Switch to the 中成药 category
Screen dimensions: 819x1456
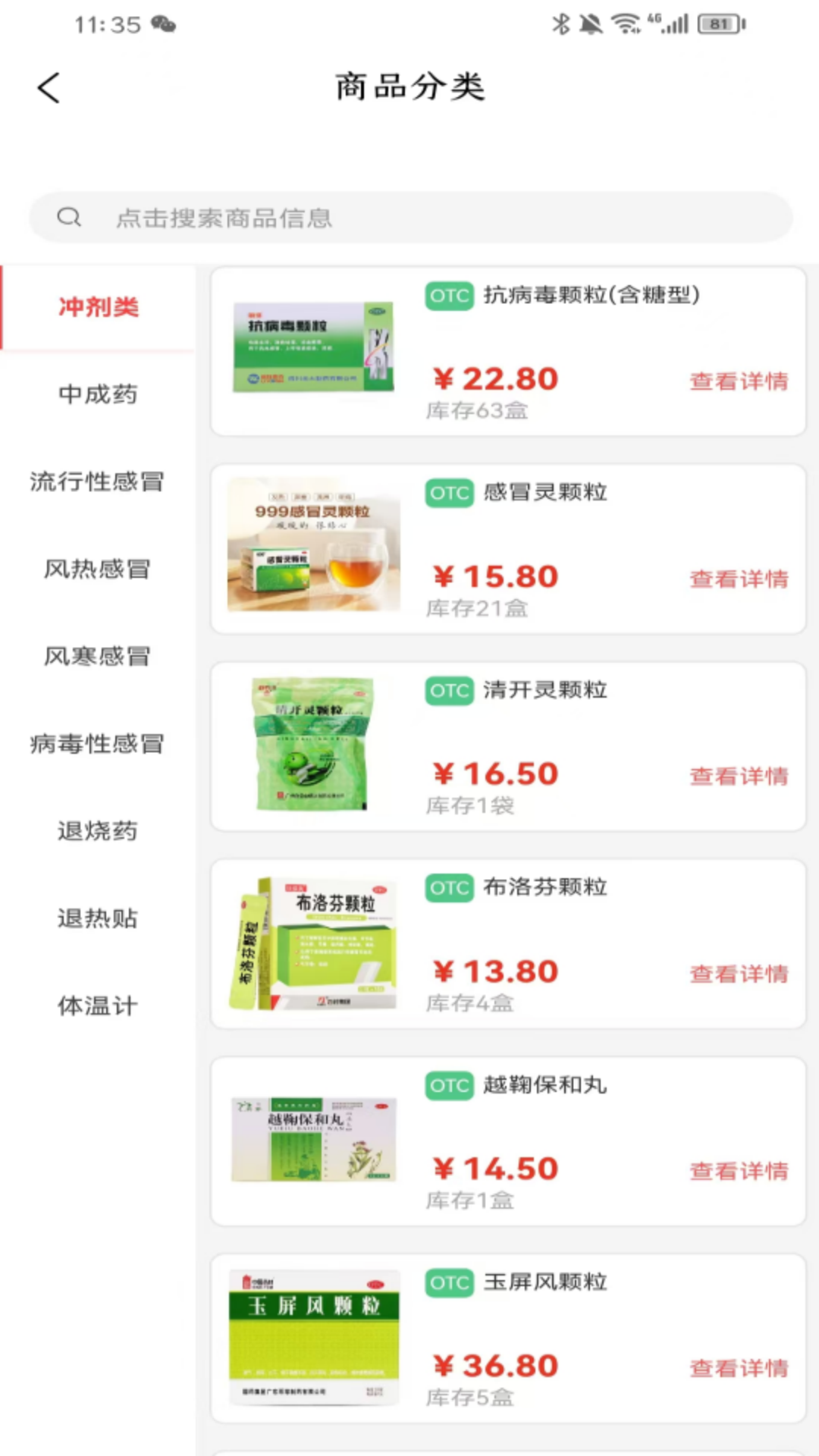(x=98, y=394)
